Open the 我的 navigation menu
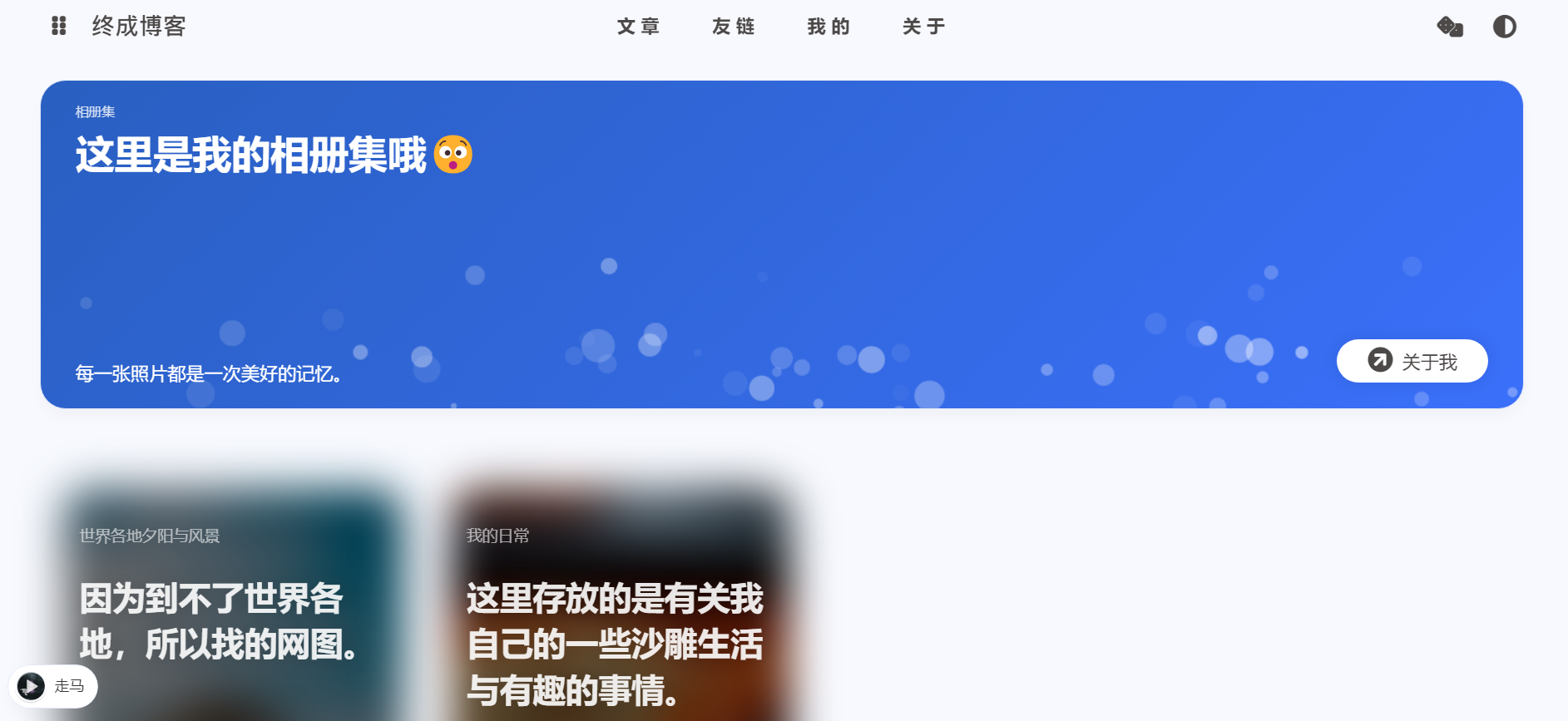 point(829,27)
